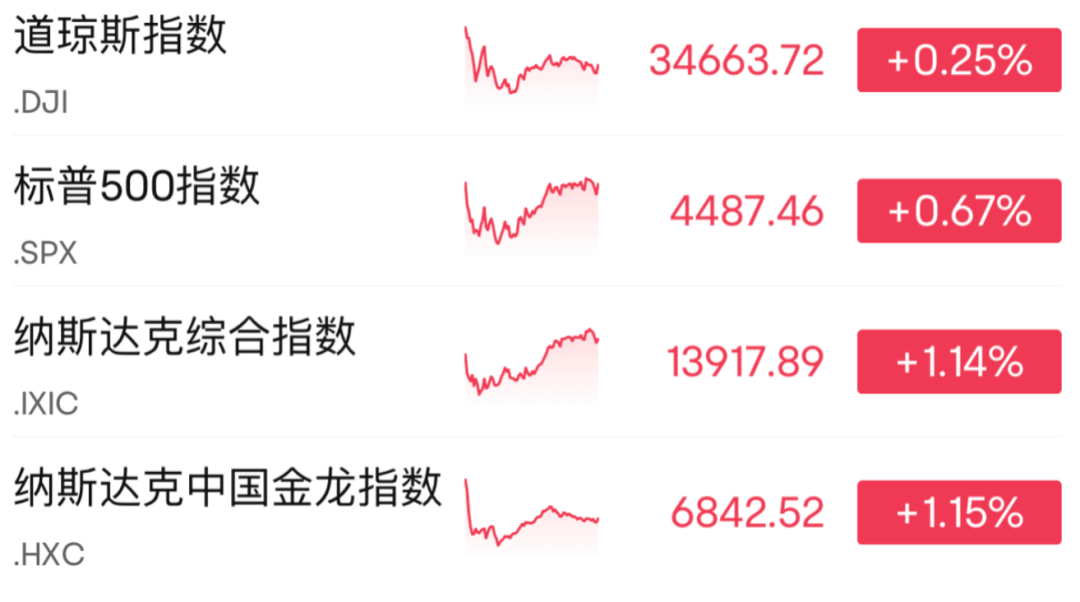Open the 道琼斯指数 (.DJI) row

click(121, 38)
